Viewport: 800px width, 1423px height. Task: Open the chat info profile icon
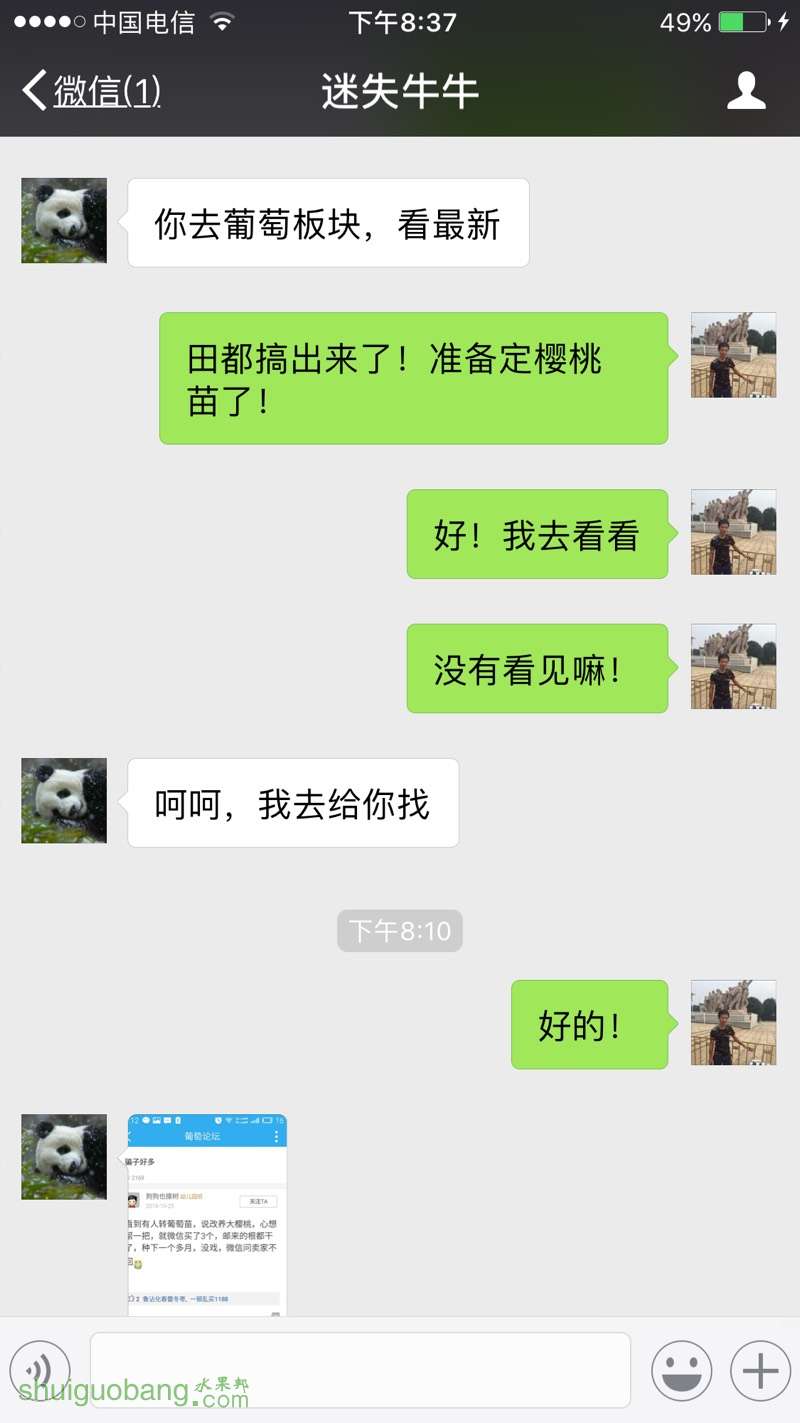pyautogui.click(x=745, y=91)
